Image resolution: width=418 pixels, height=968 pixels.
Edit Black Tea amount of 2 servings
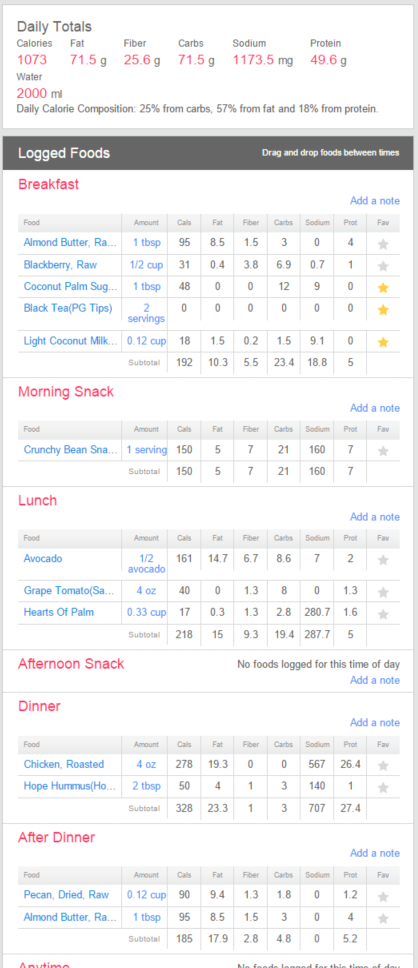pyautogui.click(x=146, y=313)
